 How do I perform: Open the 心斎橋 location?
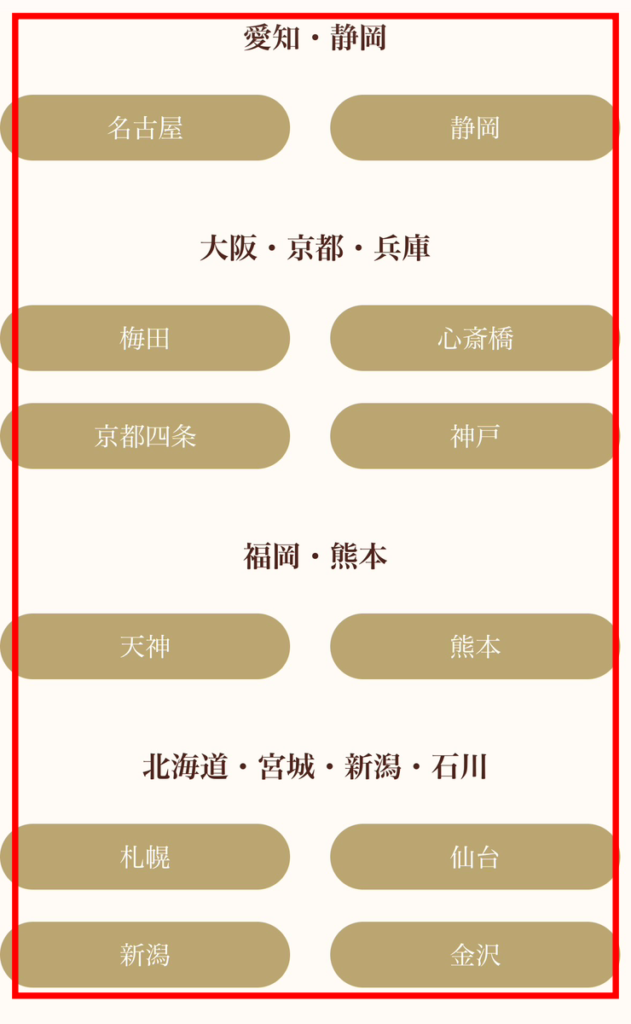pos(474,338)
